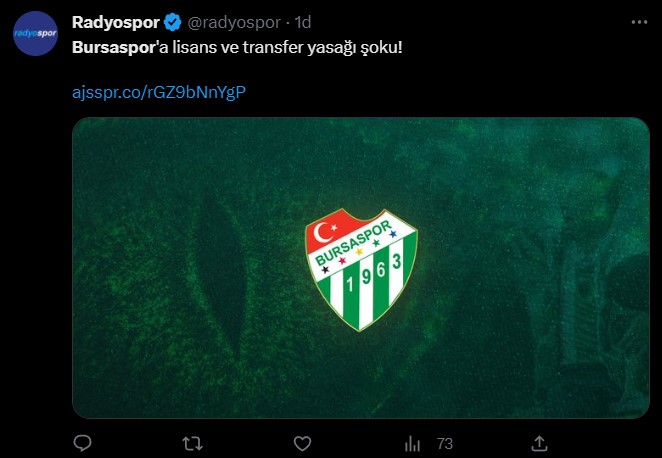The width and height of the screenshot is (662, 458).
Task: Open Radyospor profile avatar
Action: tap(36, 35)
